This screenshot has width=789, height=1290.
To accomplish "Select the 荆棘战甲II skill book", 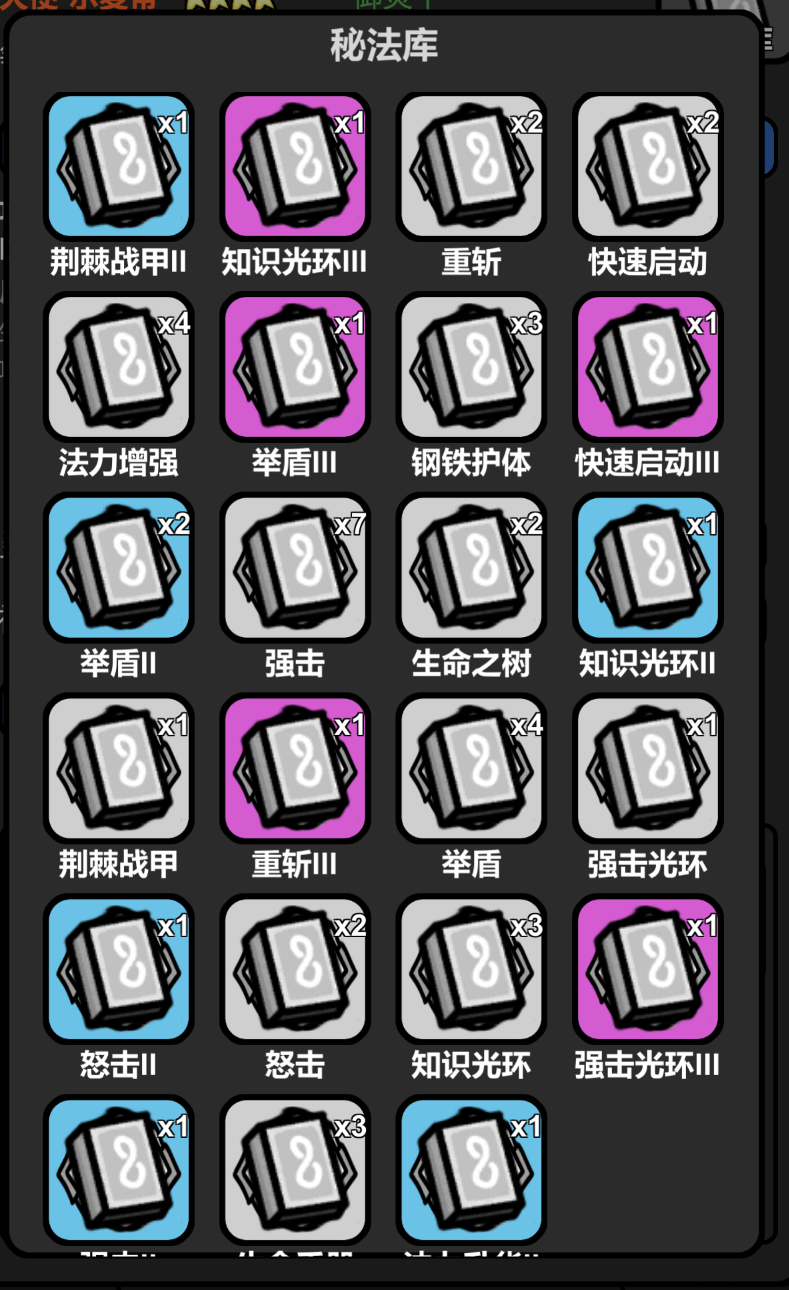I will [x=118, y=167].
